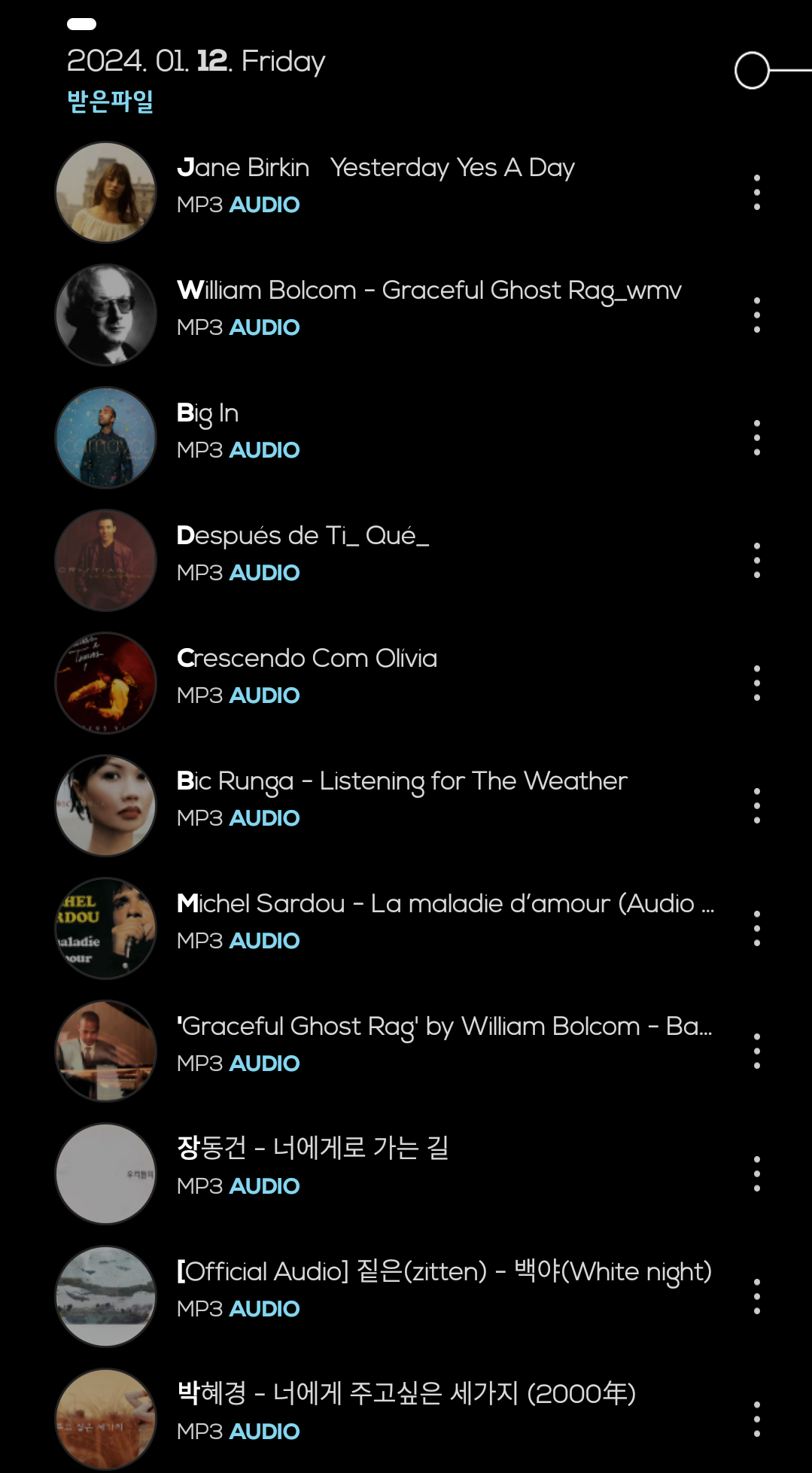Play Jane Birkin Yesterday Yes A Day
812x1473 pixels.
coord(375,168)
